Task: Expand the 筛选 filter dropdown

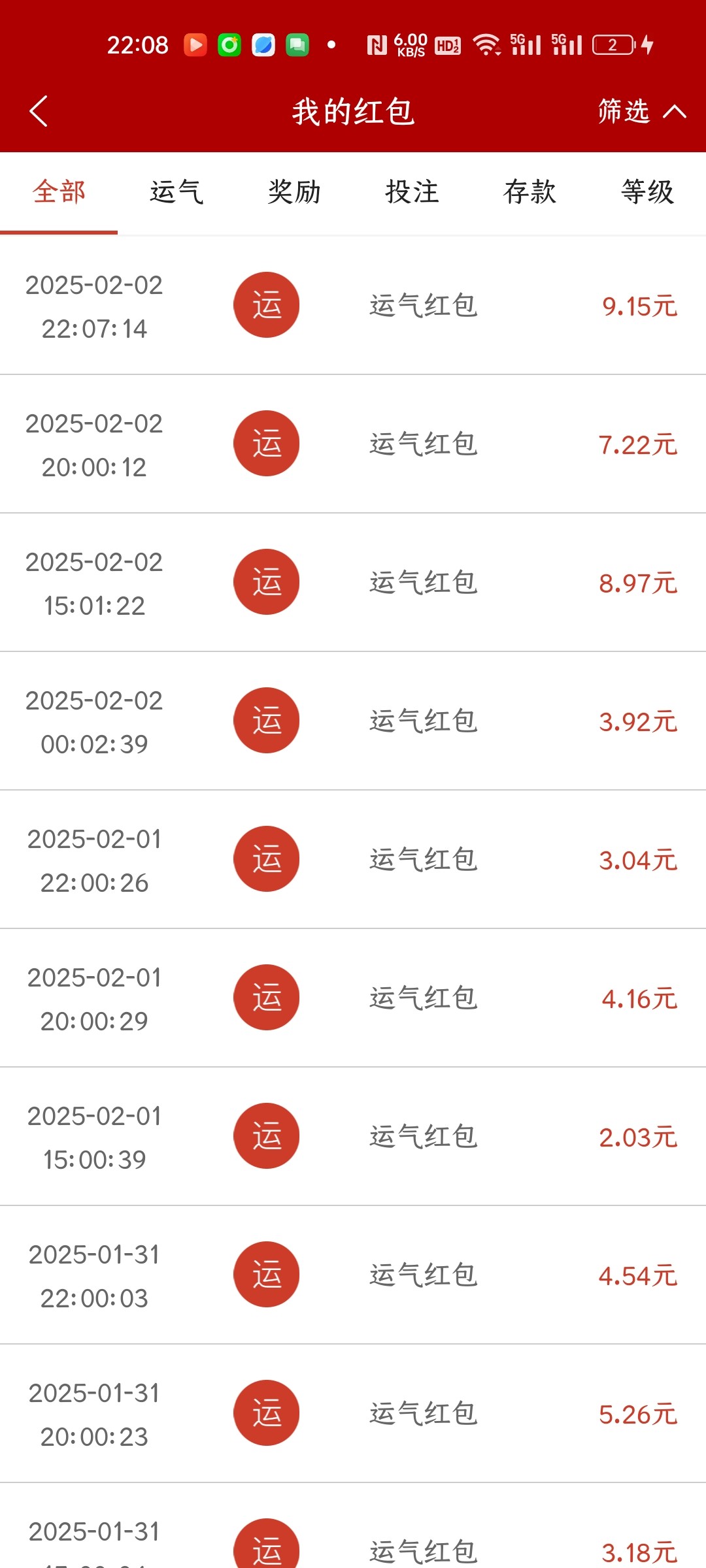Action: (641, 111)
